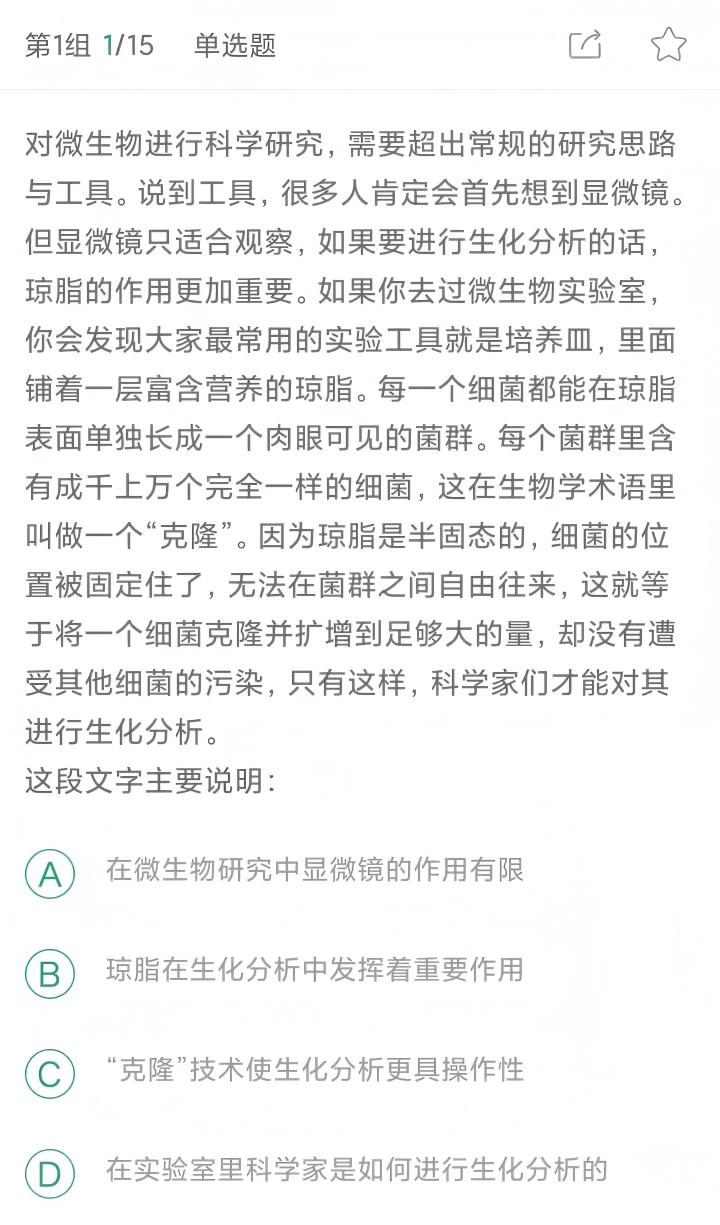Favorite this question with the star
The height and width of the screenshot is (1225, 720).
coord(668,45)
